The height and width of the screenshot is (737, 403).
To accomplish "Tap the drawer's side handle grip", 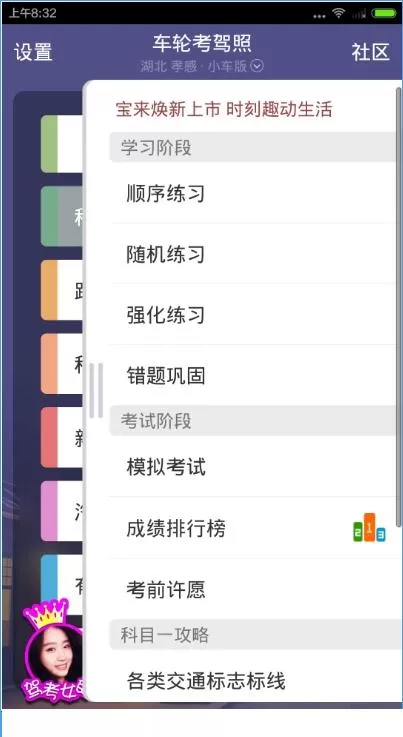I will (95, 390).
